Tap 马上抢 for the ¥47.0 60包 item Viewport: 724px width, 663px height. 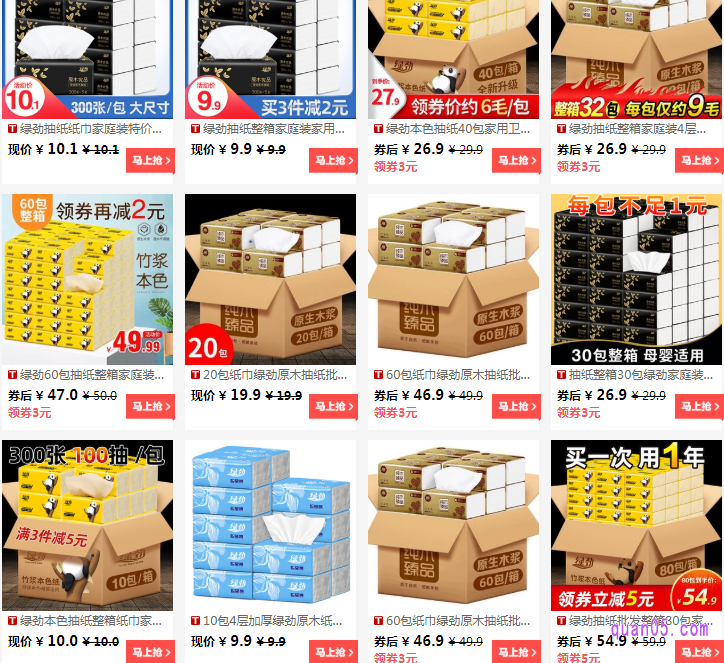150,406
